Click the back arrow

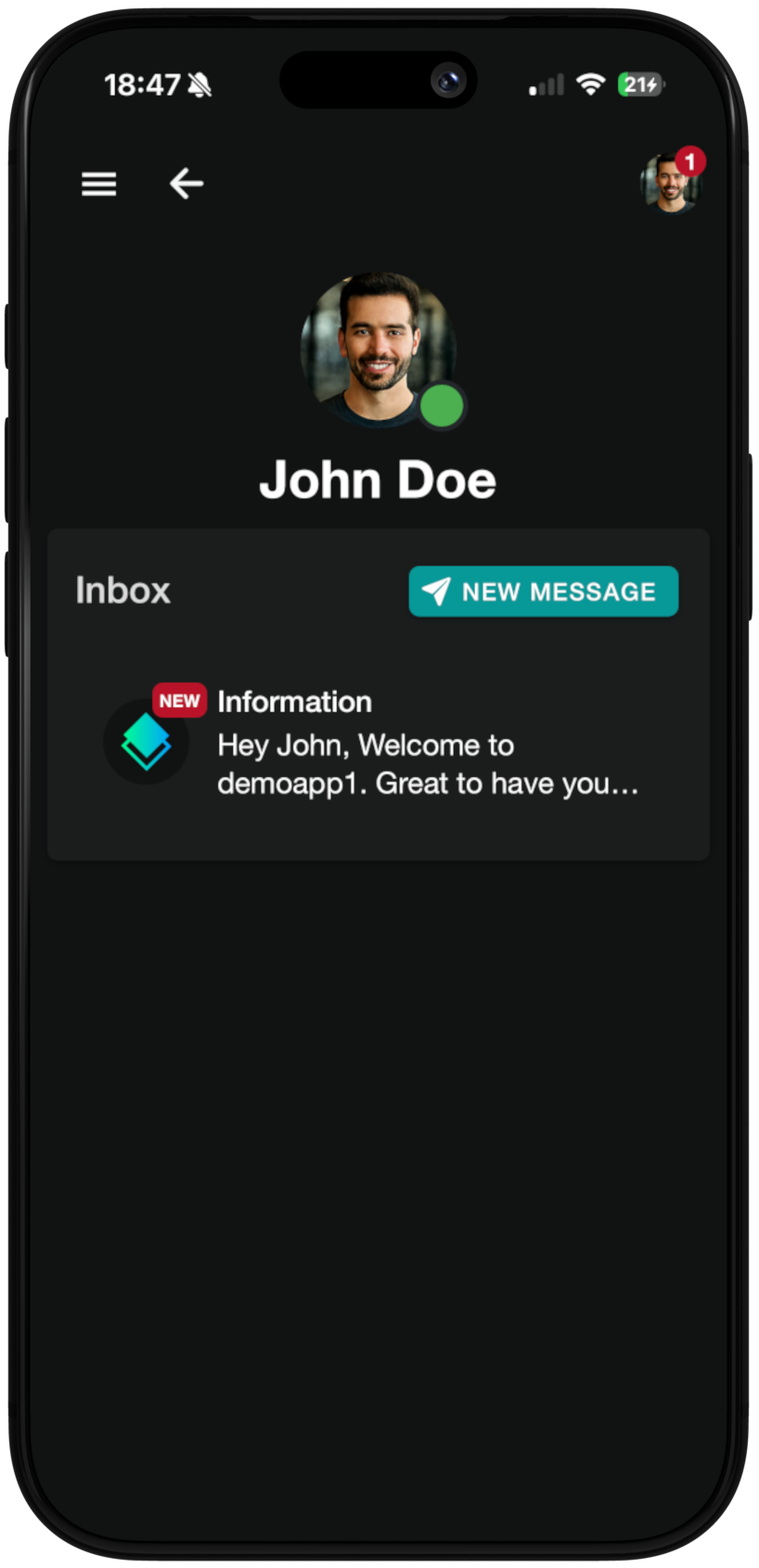186,183
